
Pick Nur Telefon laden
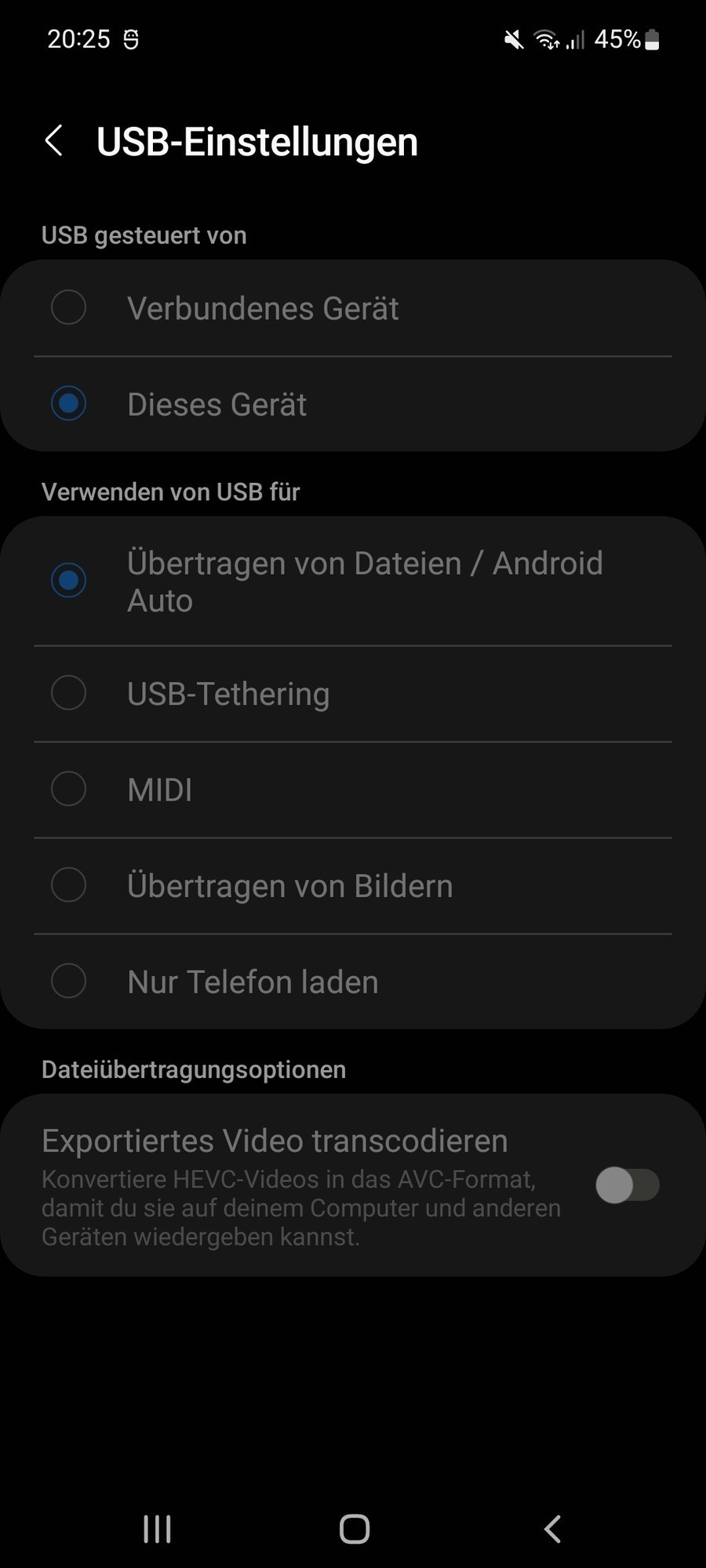click(69, 981)
